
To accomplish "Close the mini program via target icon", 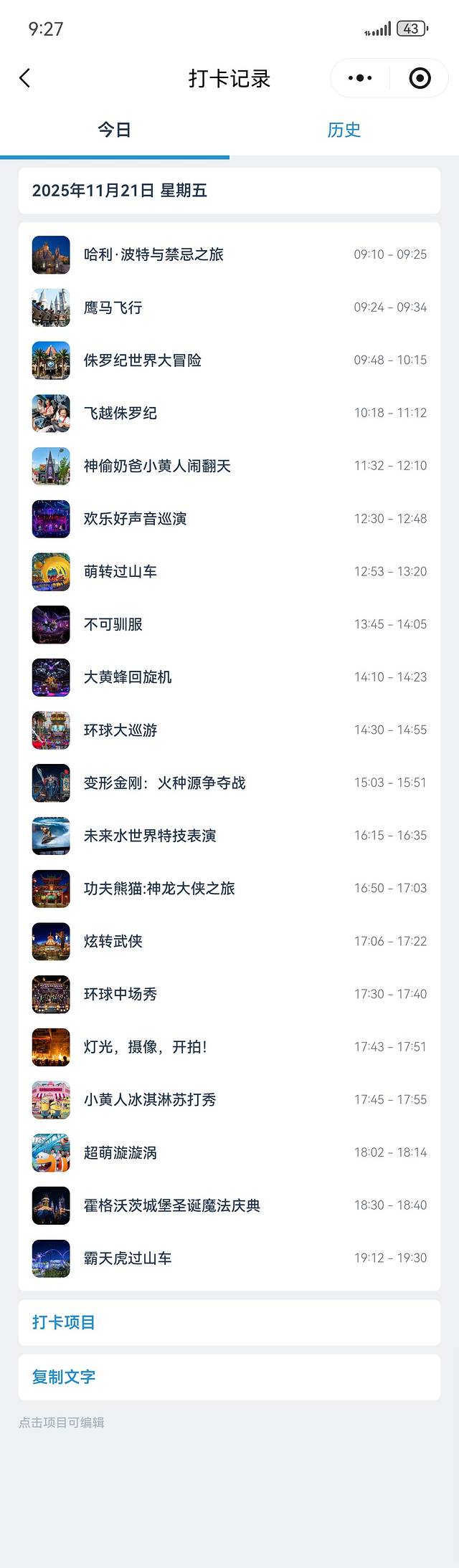I will pyautogui.click(x=420, y=78).
